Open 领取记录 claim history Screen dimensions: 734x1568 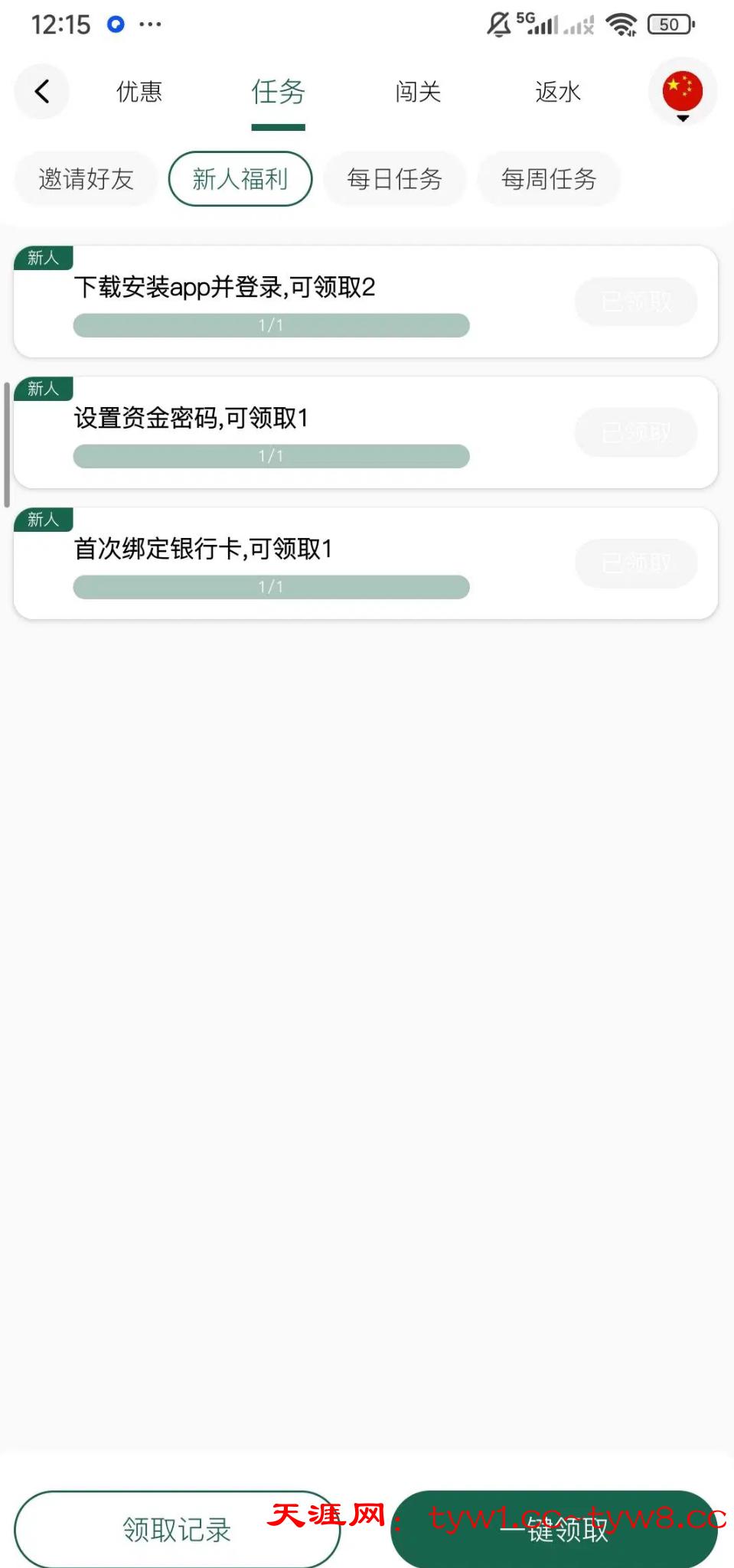(x=177, y=1529)
